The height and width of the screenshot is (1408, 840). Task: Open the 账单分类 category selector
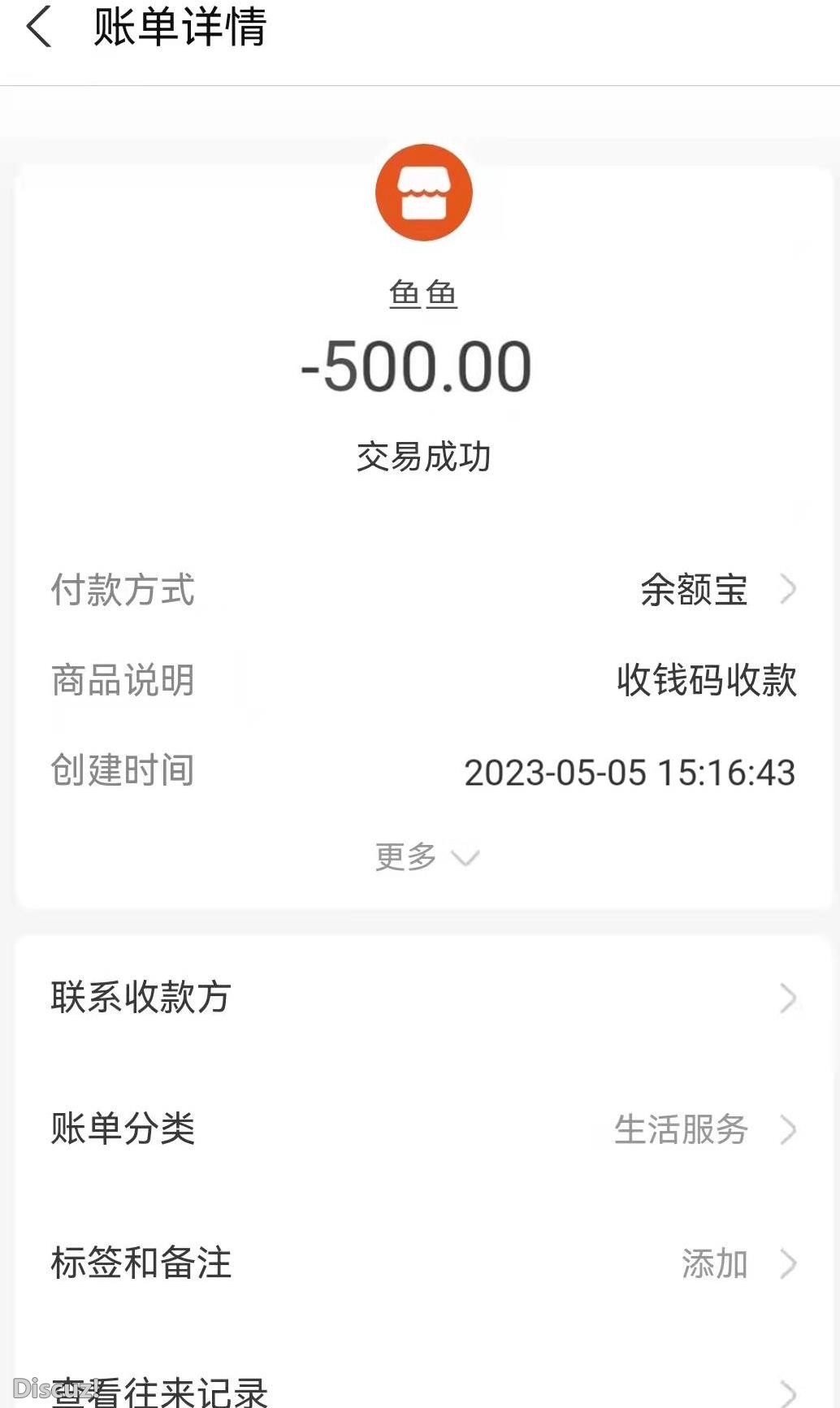click(422, 1128)
